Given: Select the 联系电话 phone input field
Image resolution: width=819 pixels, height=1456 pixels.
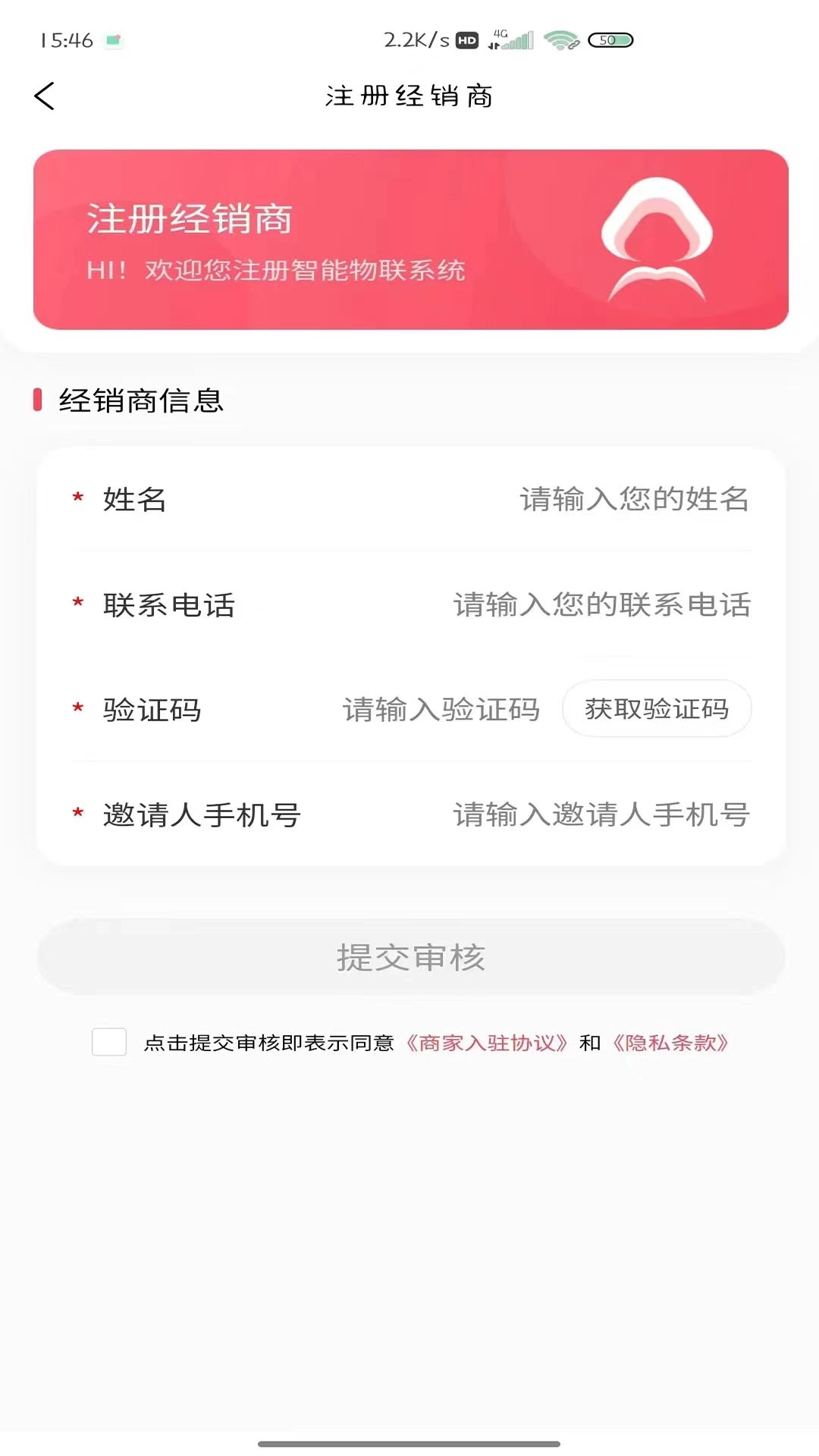Looking at the screenshot, I should click(x=600, y=605).
